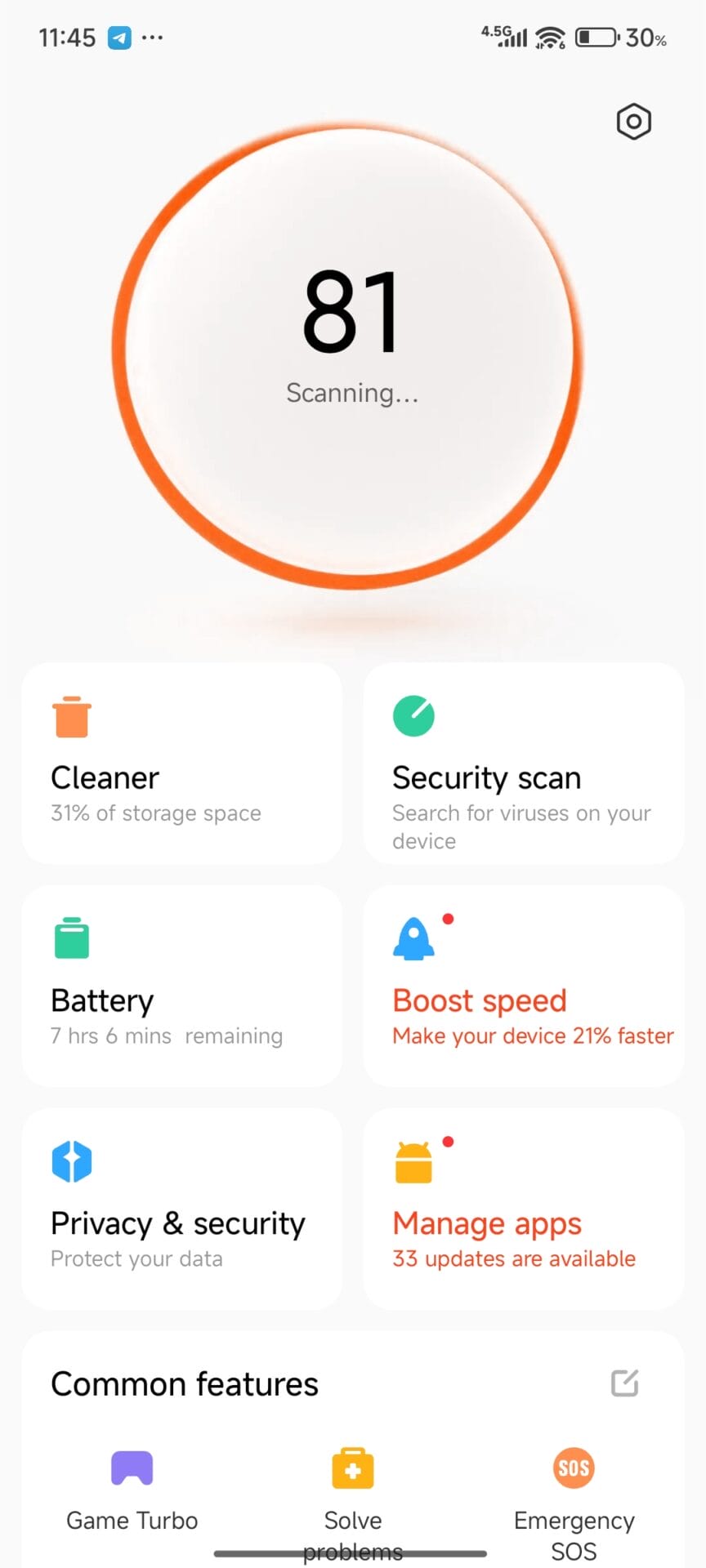This screenshot has height=1568, width=706.
Task: Select the Boost speed card
Action: pyautogui.click(x=523, y=986)
